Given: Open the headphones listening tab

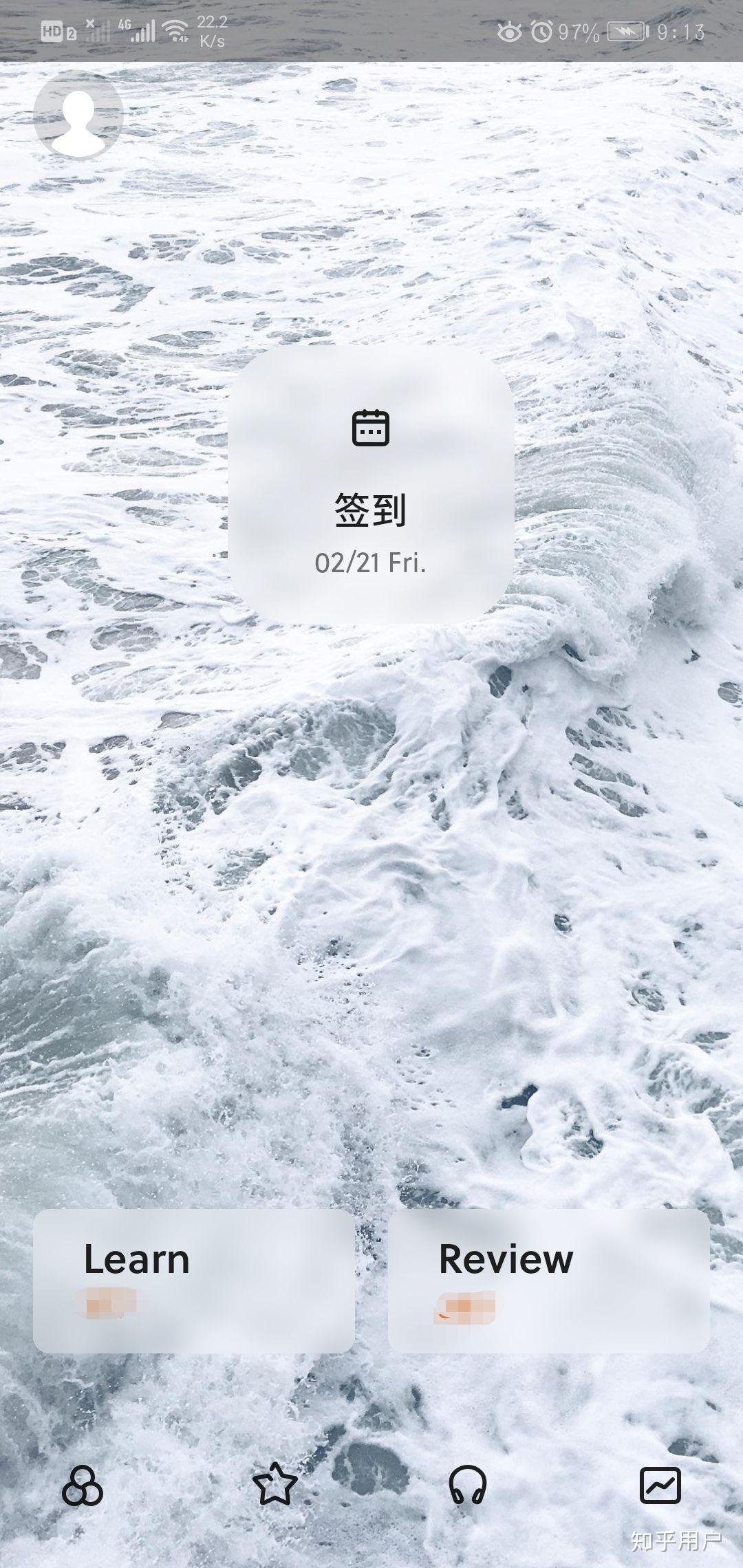Looking at the screenshot, I should coord(468,1485).
